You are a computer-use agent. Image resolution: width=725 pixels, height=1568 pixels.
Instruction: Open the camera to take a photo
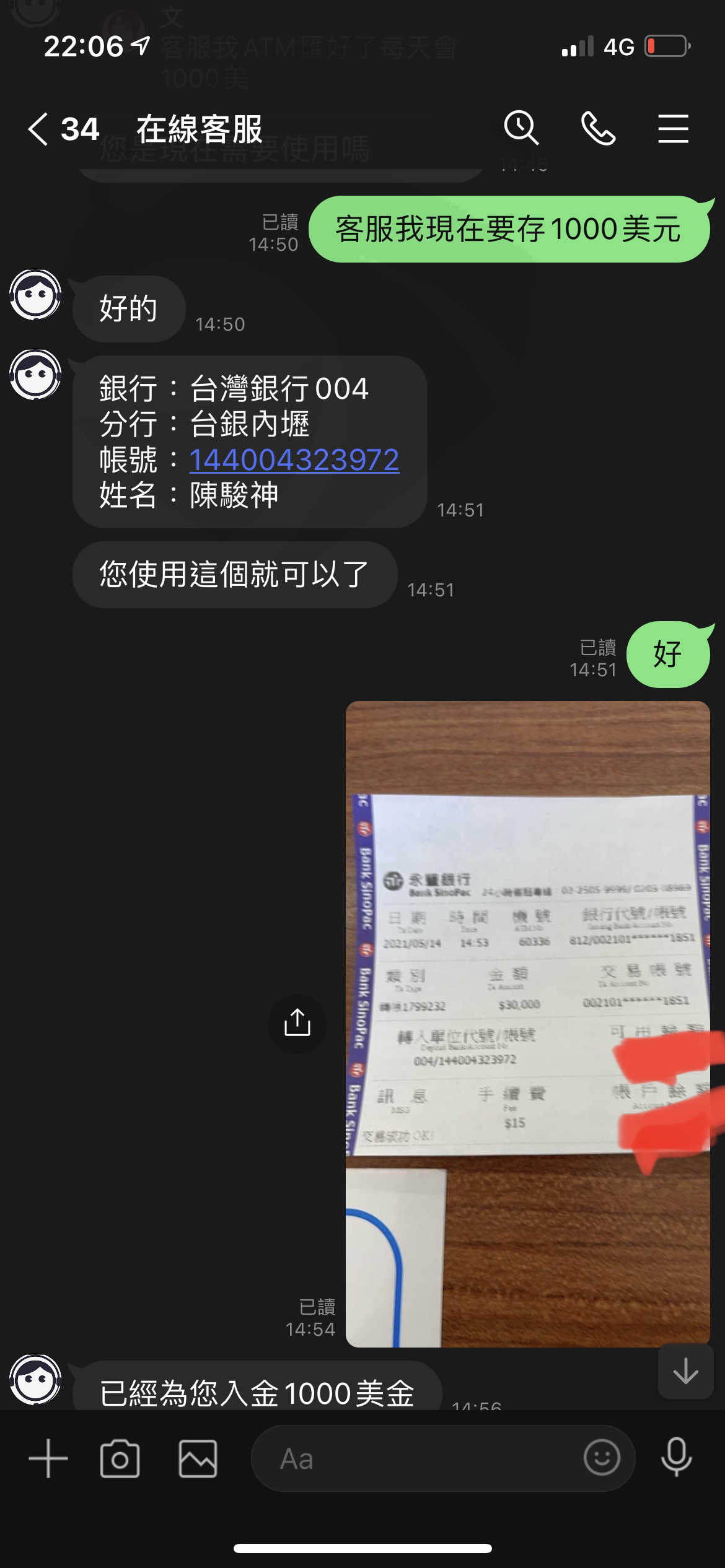point(120,1458)
